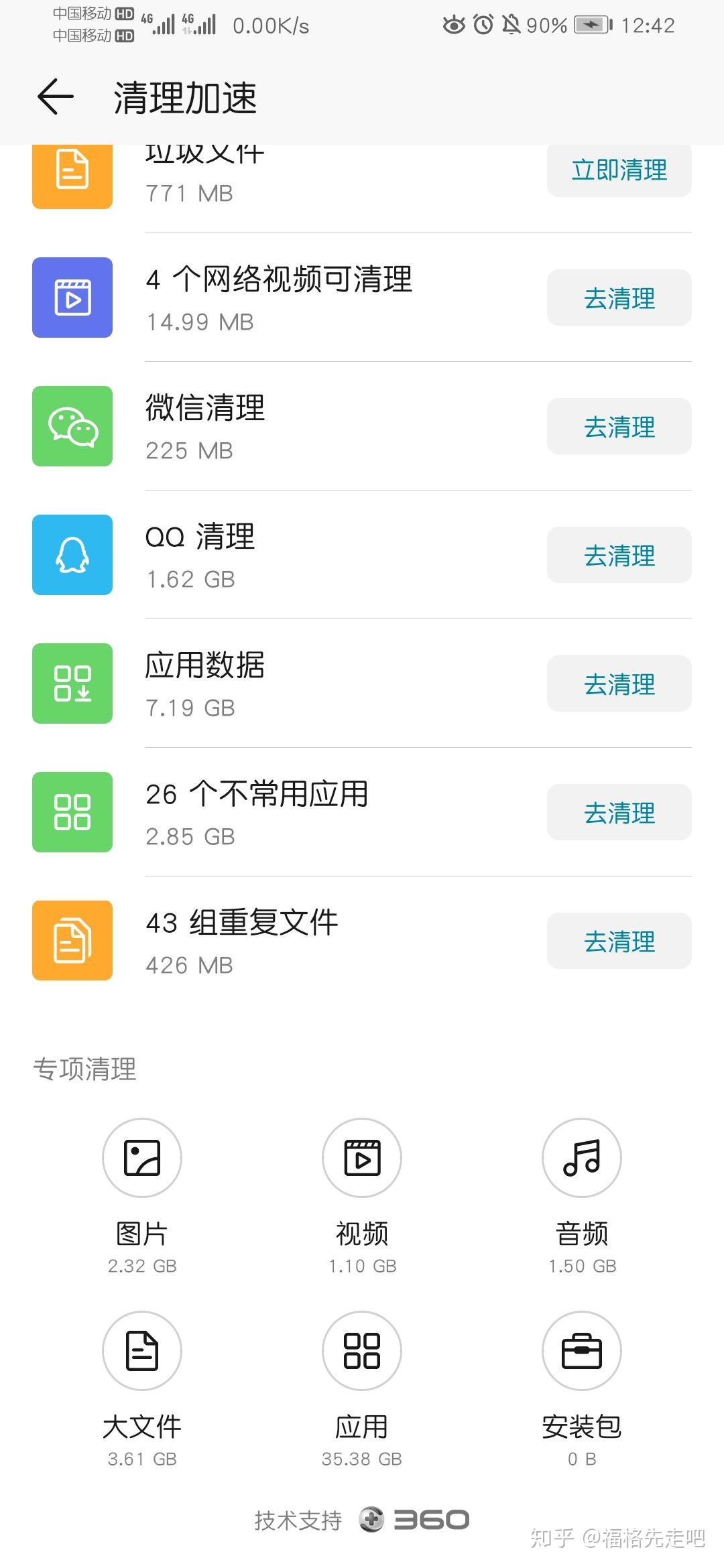724x1568 pixels.
Task: Tap 去清理 for 43 组重复文件
Action: pos(619,941)
